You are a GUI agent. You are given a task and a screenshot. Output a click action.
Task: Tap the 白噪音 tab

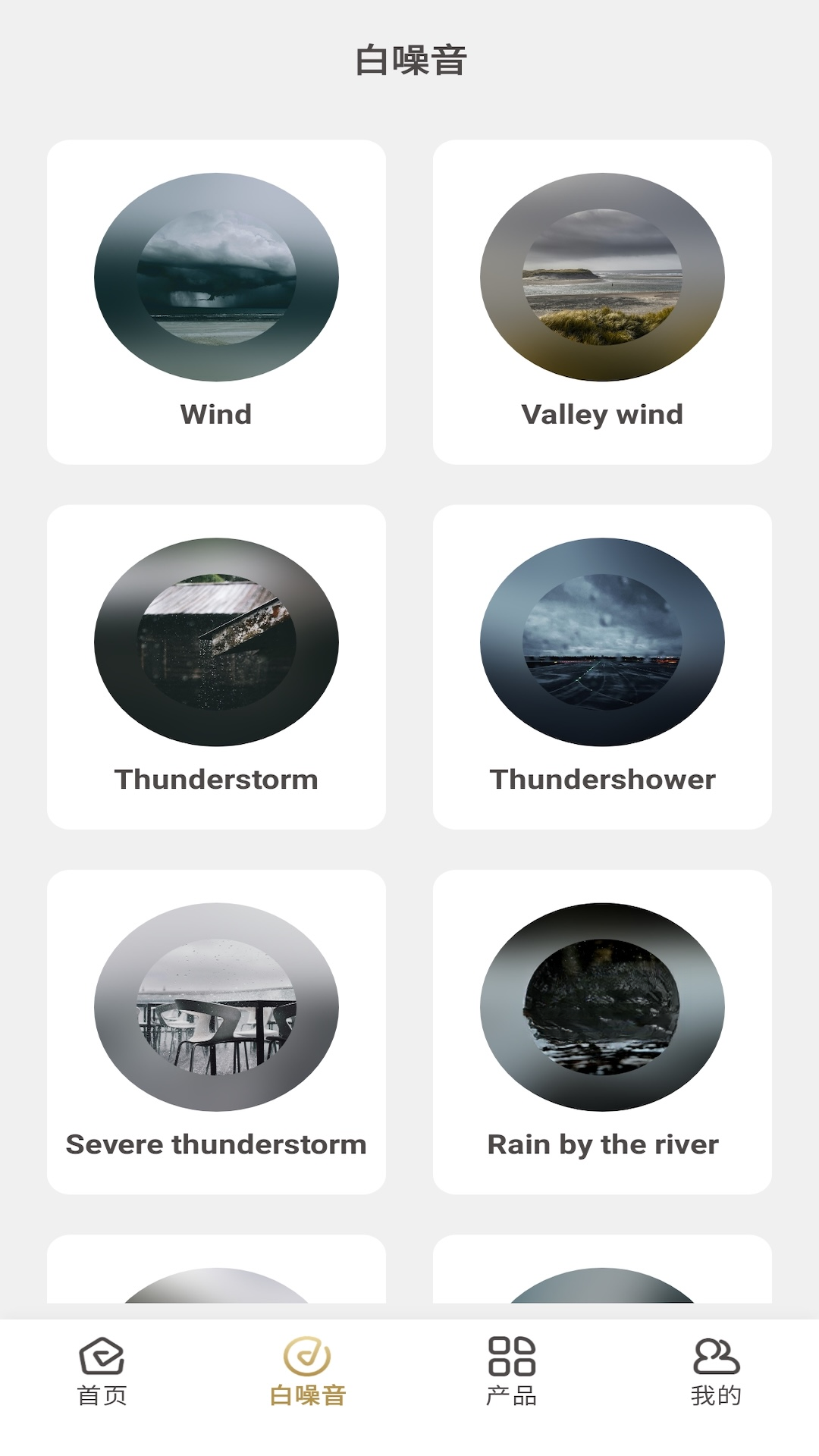307,1371
